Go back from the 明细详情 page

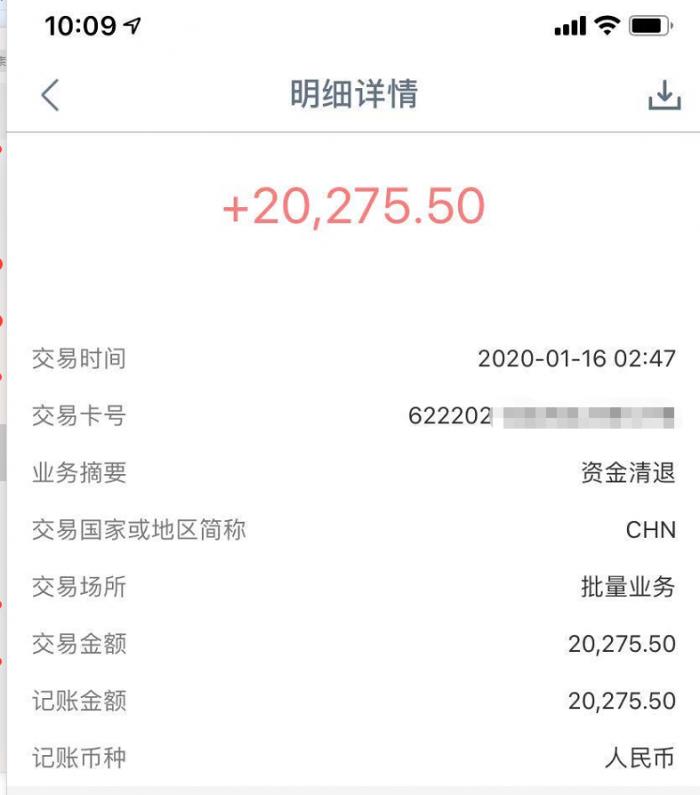pyautogui.click(x=50, y=95)
